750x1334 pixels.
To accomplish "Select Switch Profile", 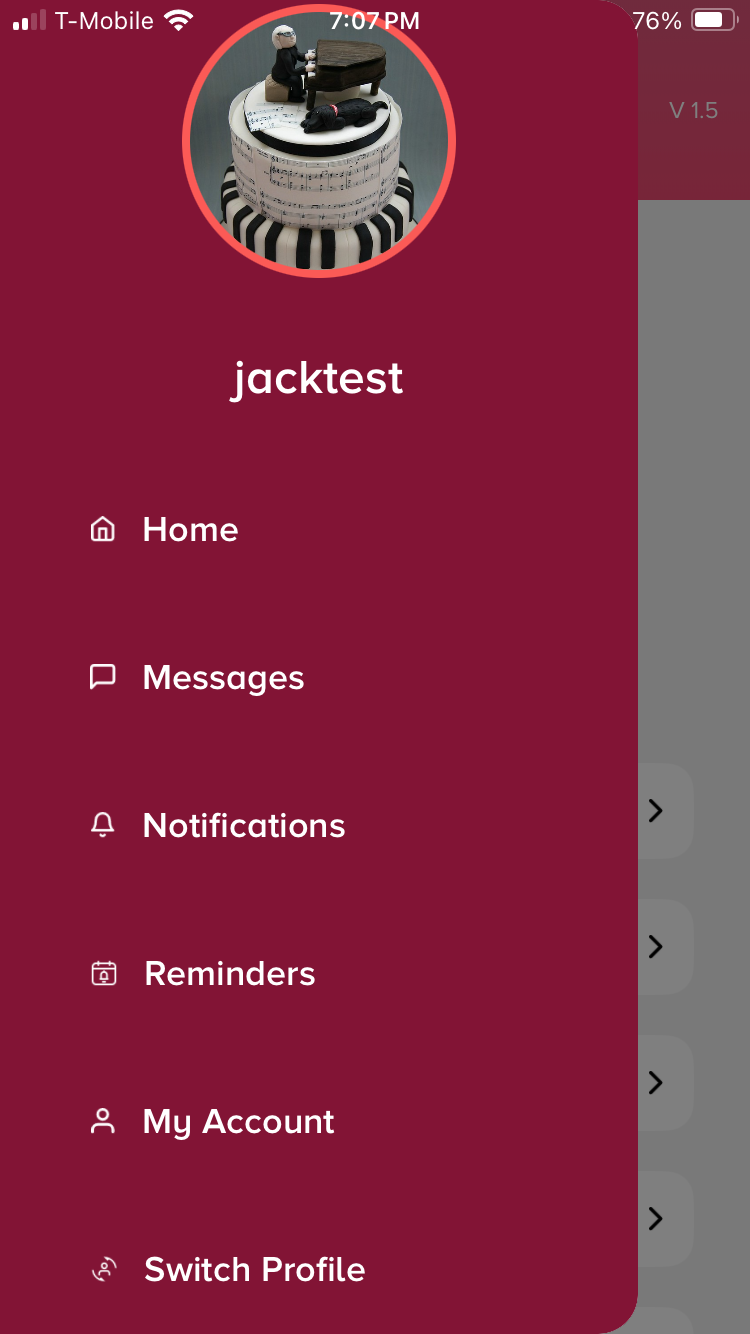I will [254, 1269].
